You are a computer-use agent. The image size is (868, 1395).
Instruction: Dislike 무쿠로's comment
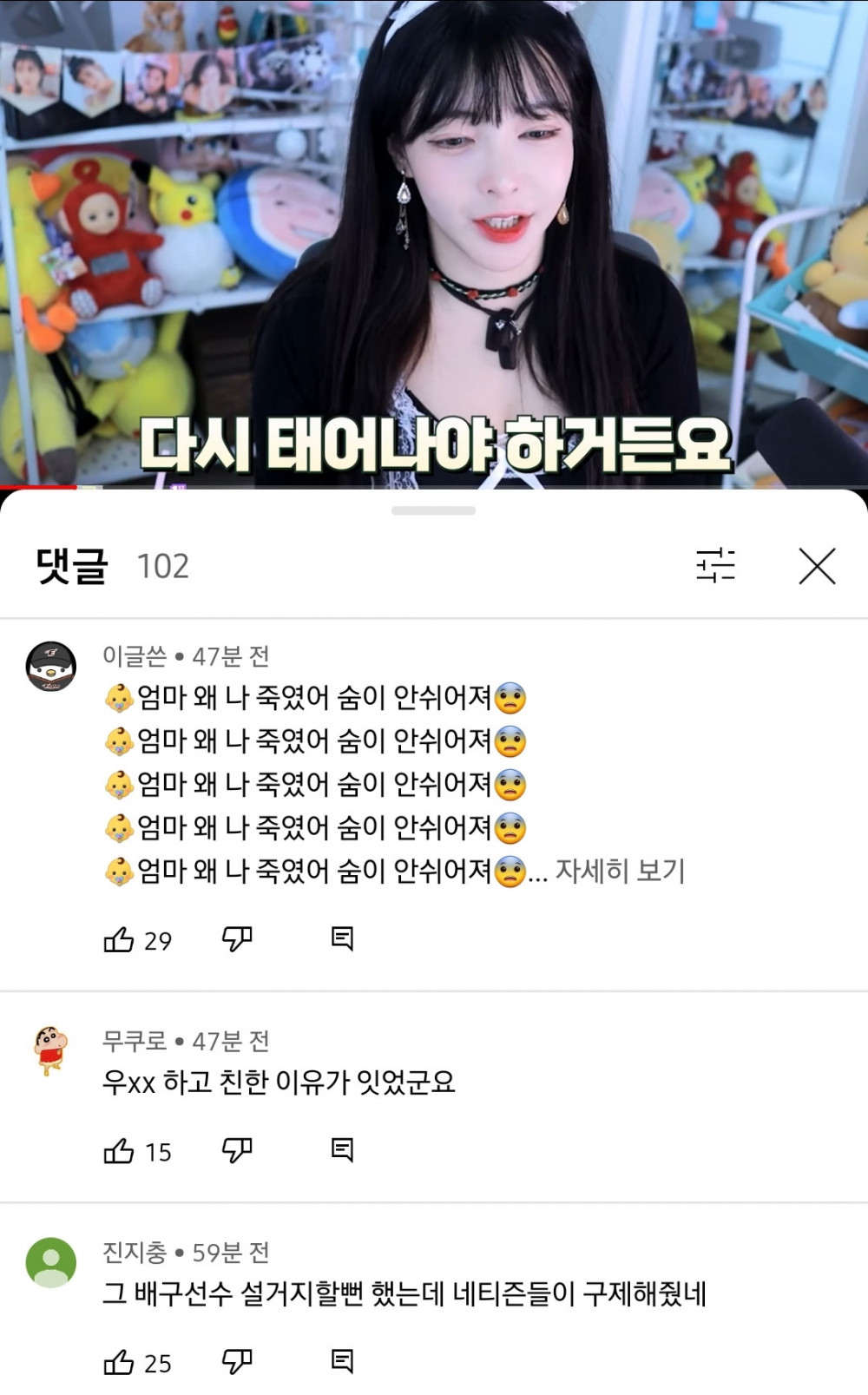click(x=237, y=1150)
